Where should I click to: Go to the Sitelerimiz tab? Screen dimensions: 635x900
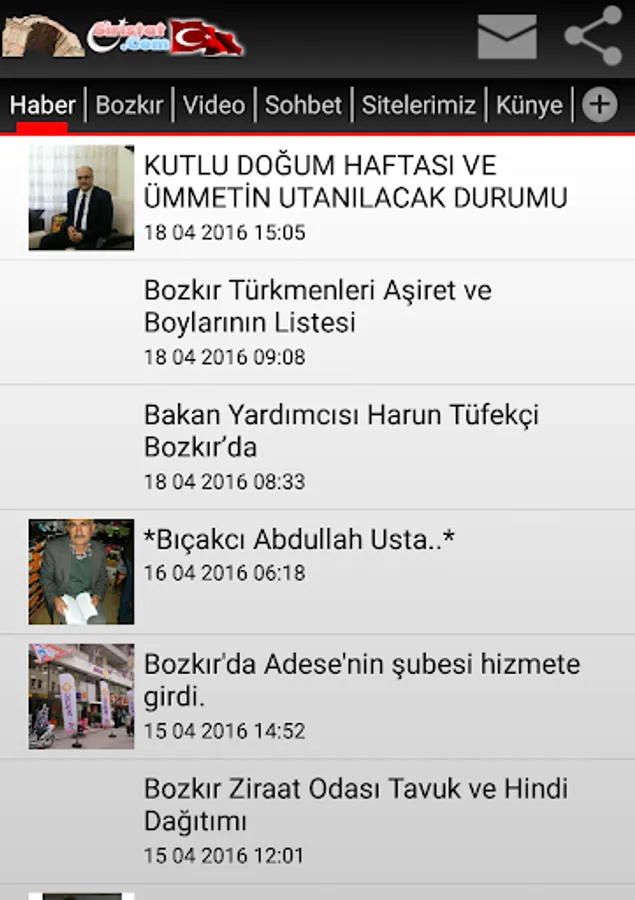[x=419, y=105]
